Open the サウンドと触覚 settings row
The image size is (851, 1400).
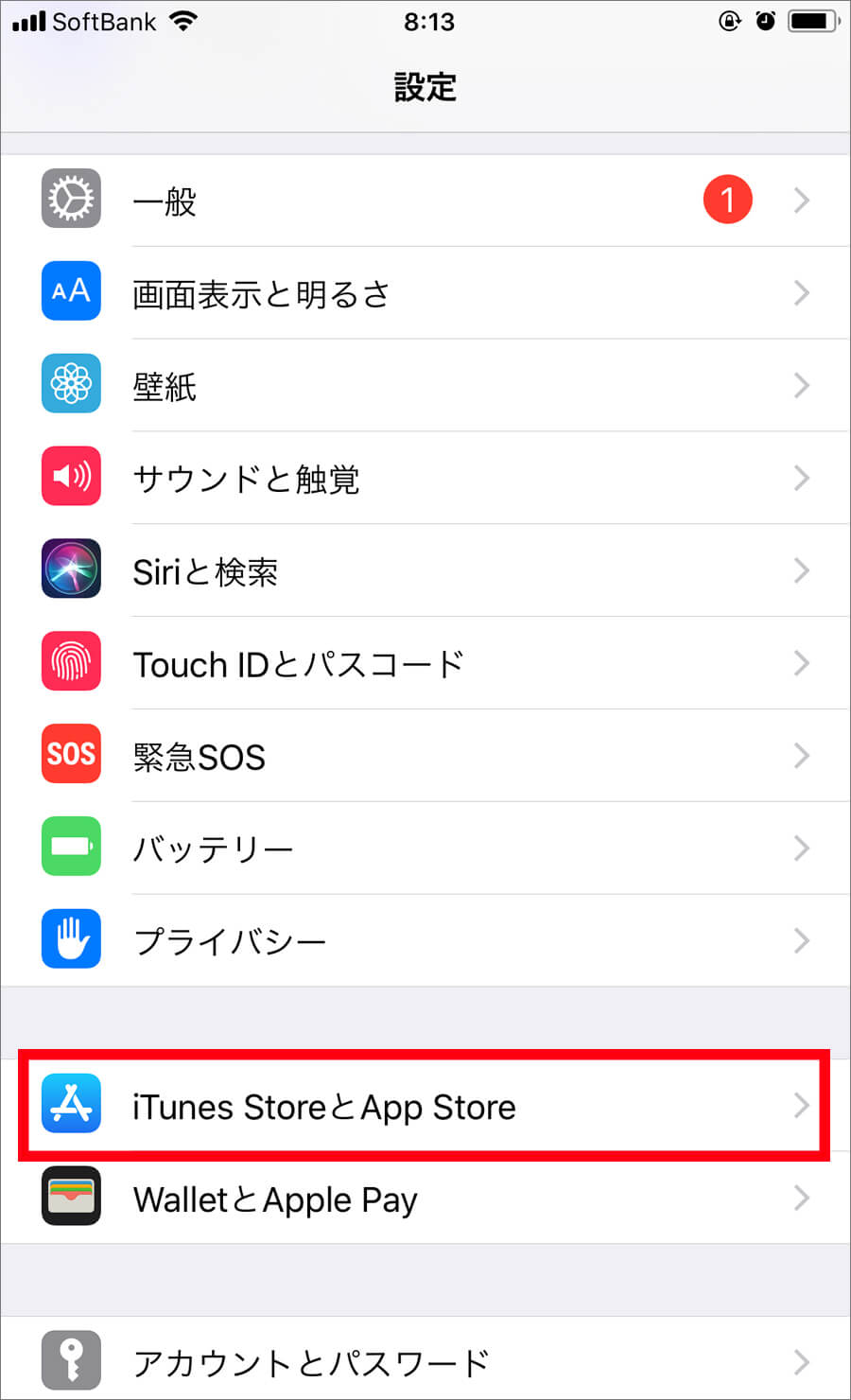[425, 476]
